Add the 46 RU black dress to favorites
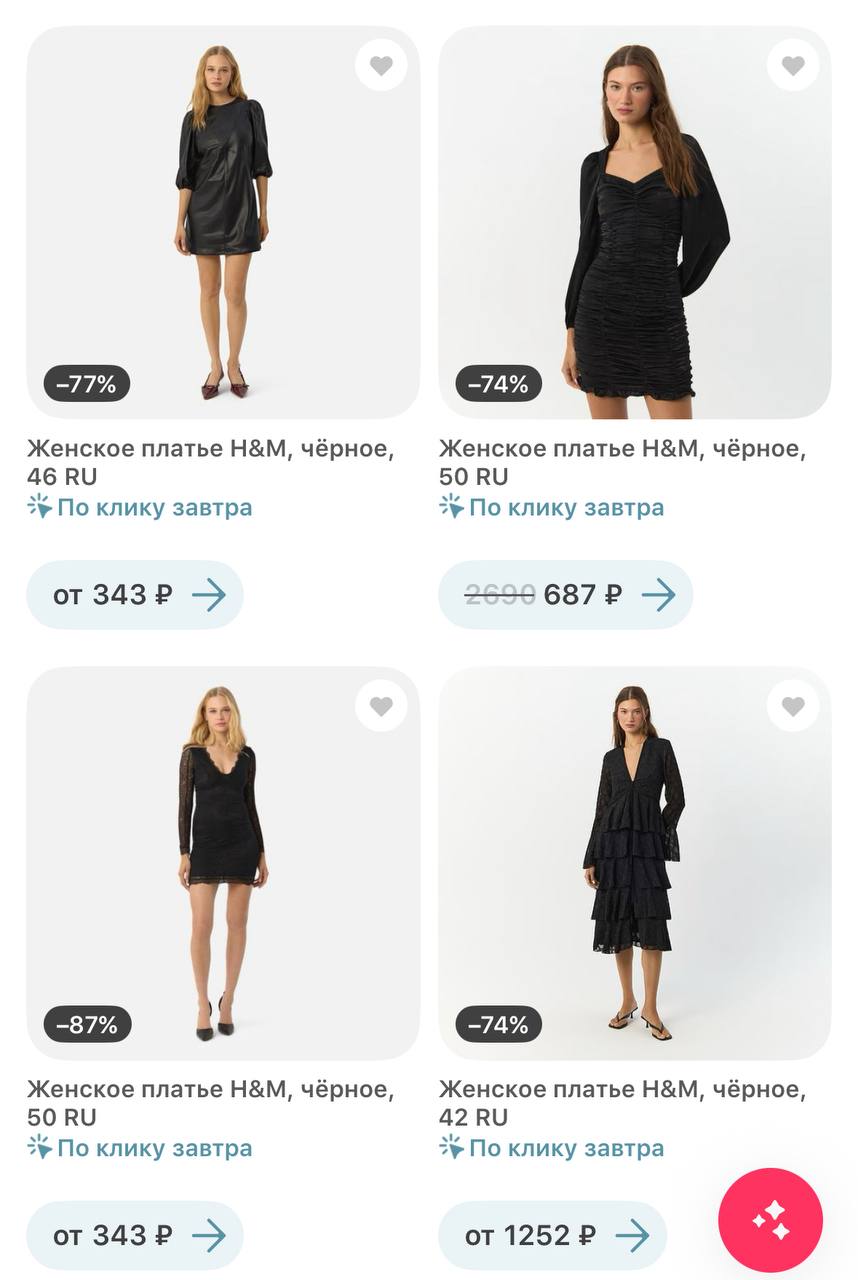 point(381,66)
